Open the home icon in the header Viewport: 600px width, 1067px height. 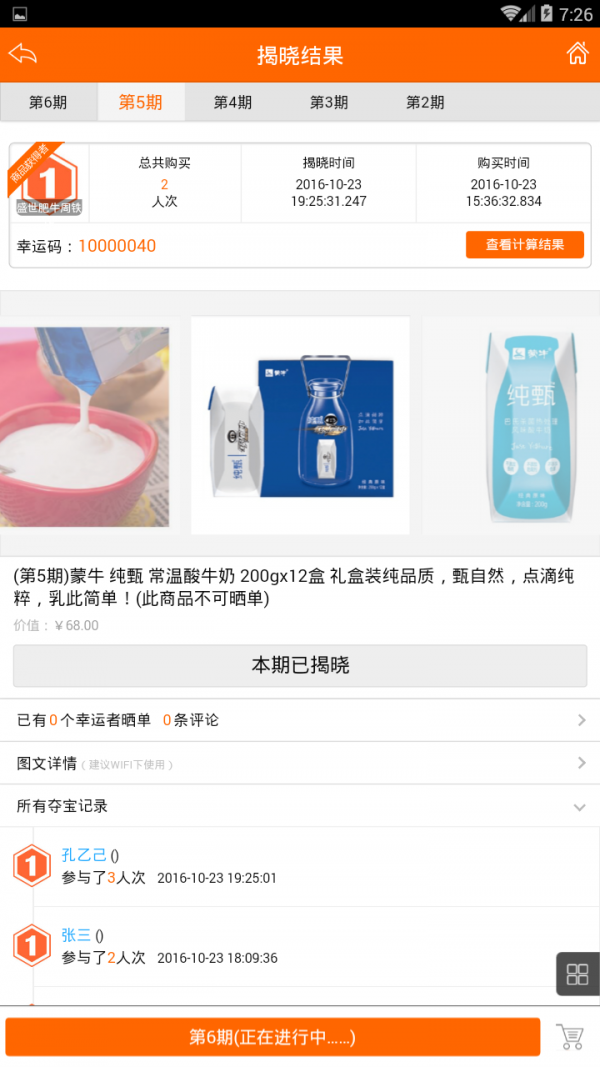coord(577,54)
